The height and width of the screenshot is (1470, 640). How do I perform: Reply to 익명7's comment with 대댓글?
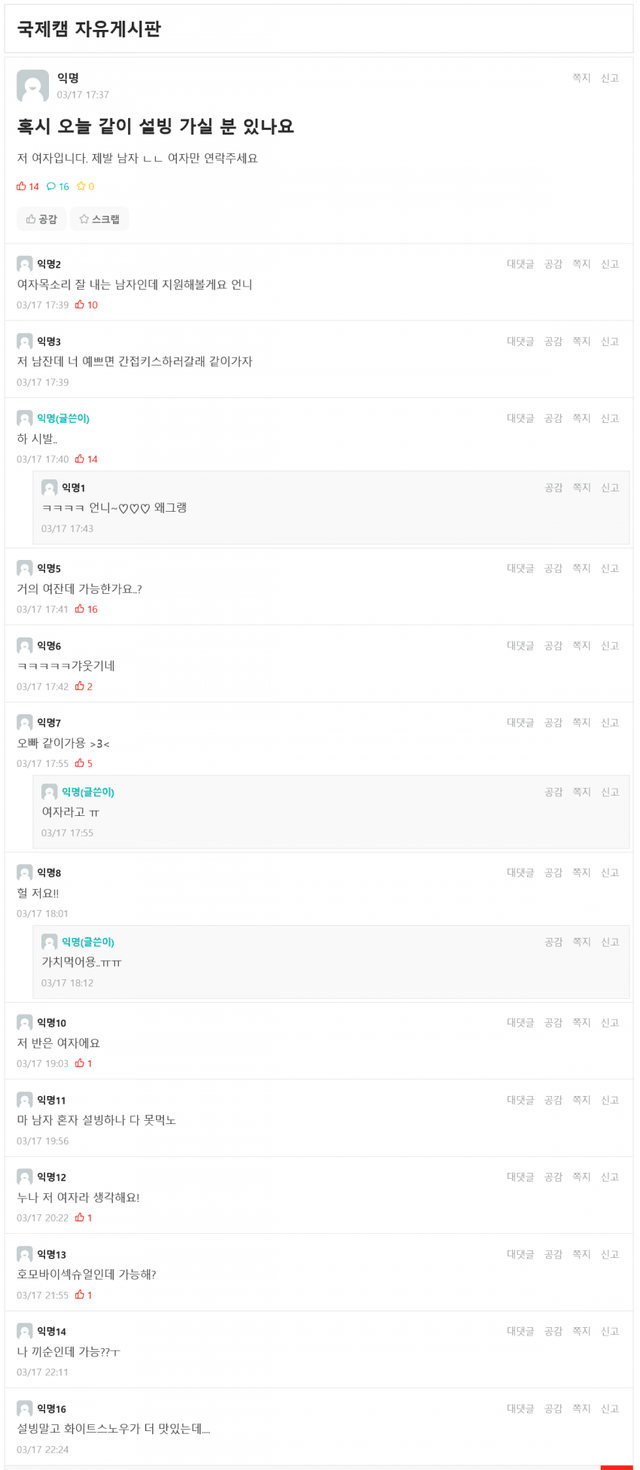click(x=520, y=722)
